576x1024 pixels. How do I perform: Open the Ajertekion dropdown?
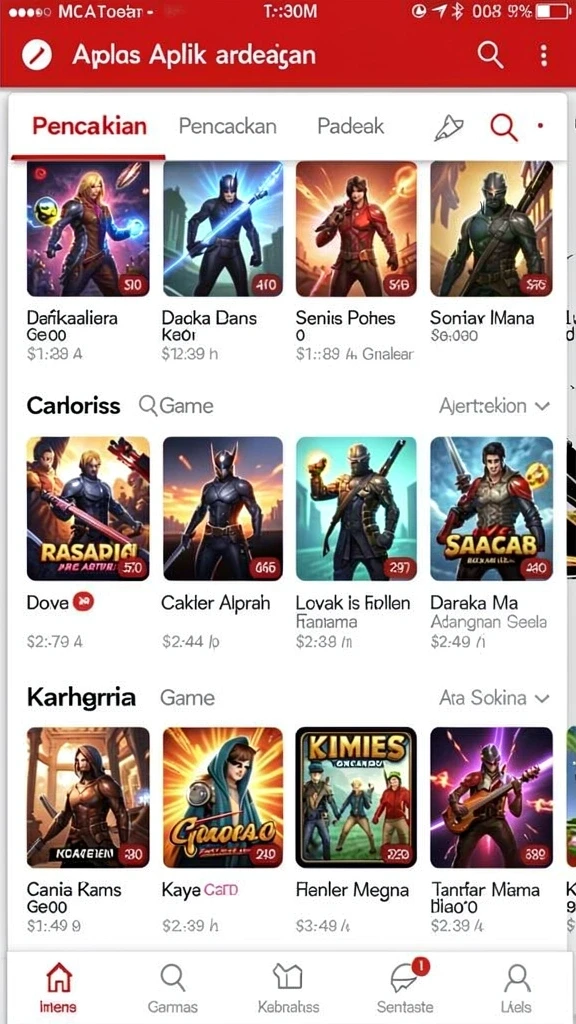494,406
